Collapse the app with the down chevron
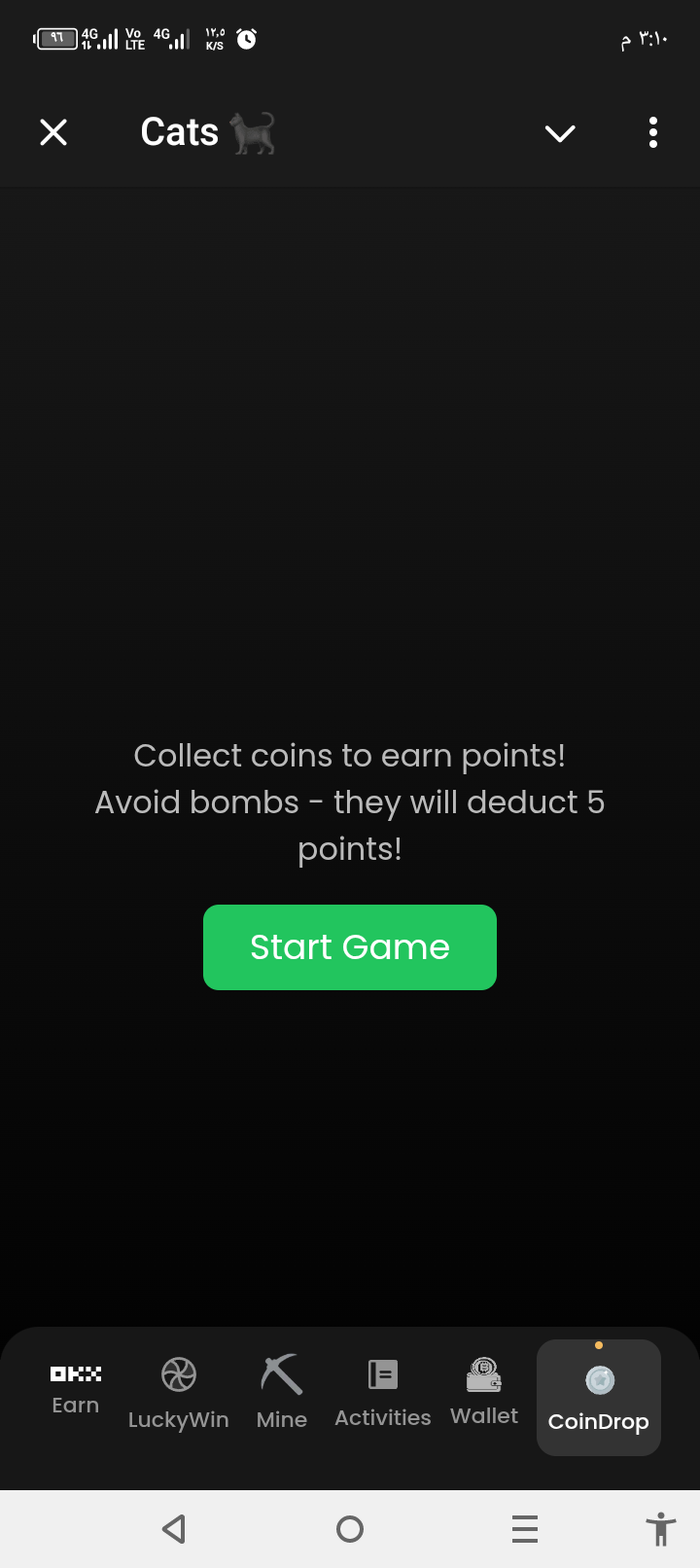This screenshot has width=700, height=1568. [560, 133]
